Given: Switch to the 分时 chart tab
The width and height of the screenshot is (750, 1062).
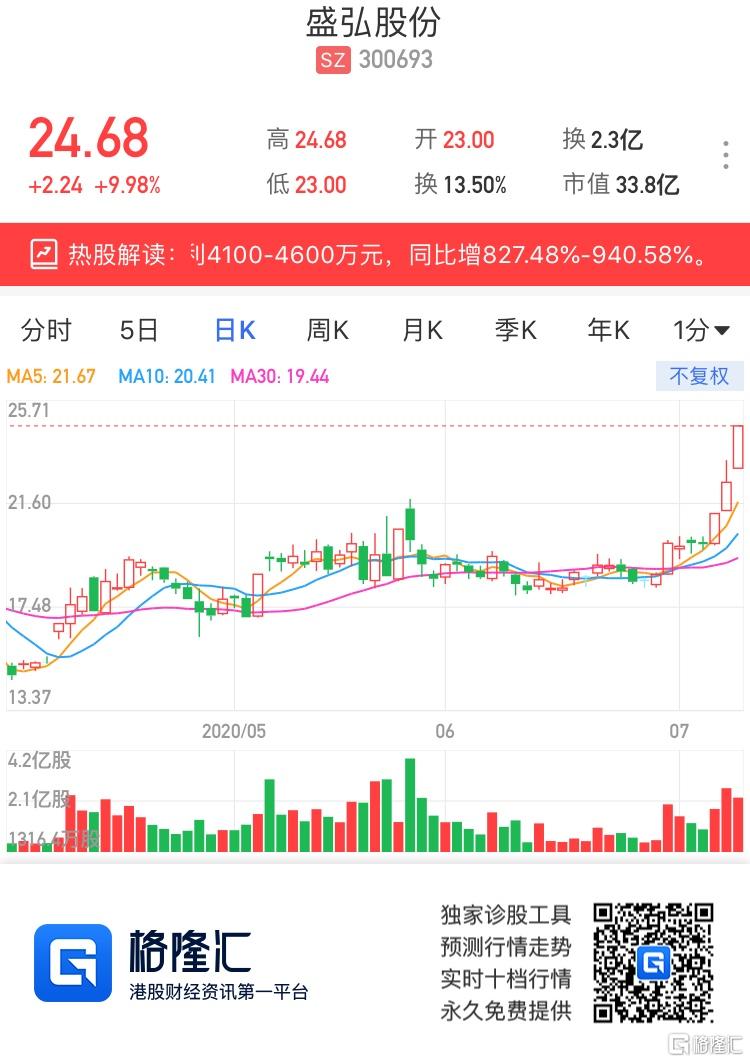Looking at the screenshot, I should pyautogui.click(x=46, y=330).
